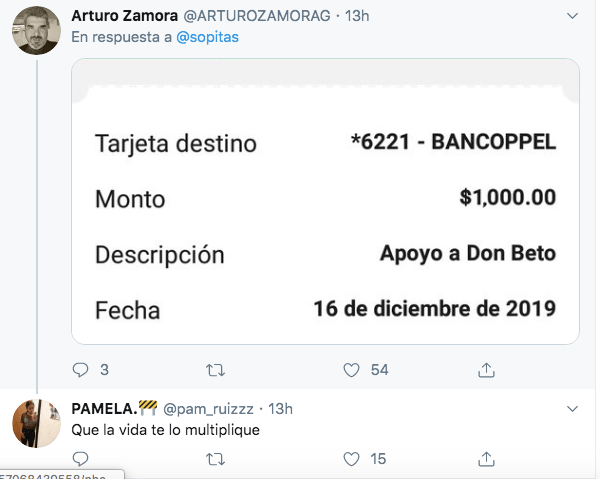Image resolution: width=600 pixels, height=479 pixels.
Task: Open the @sopitas mention link
Action: (207, 37)
